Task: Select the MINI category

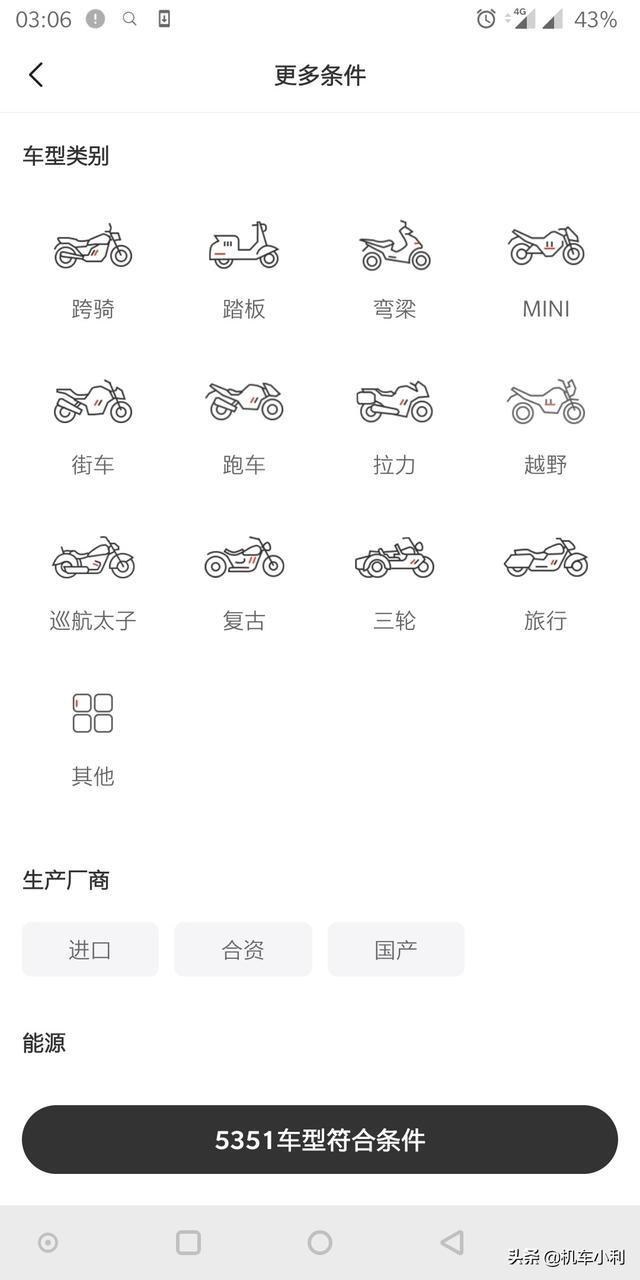Action: (x=546, y=270)
